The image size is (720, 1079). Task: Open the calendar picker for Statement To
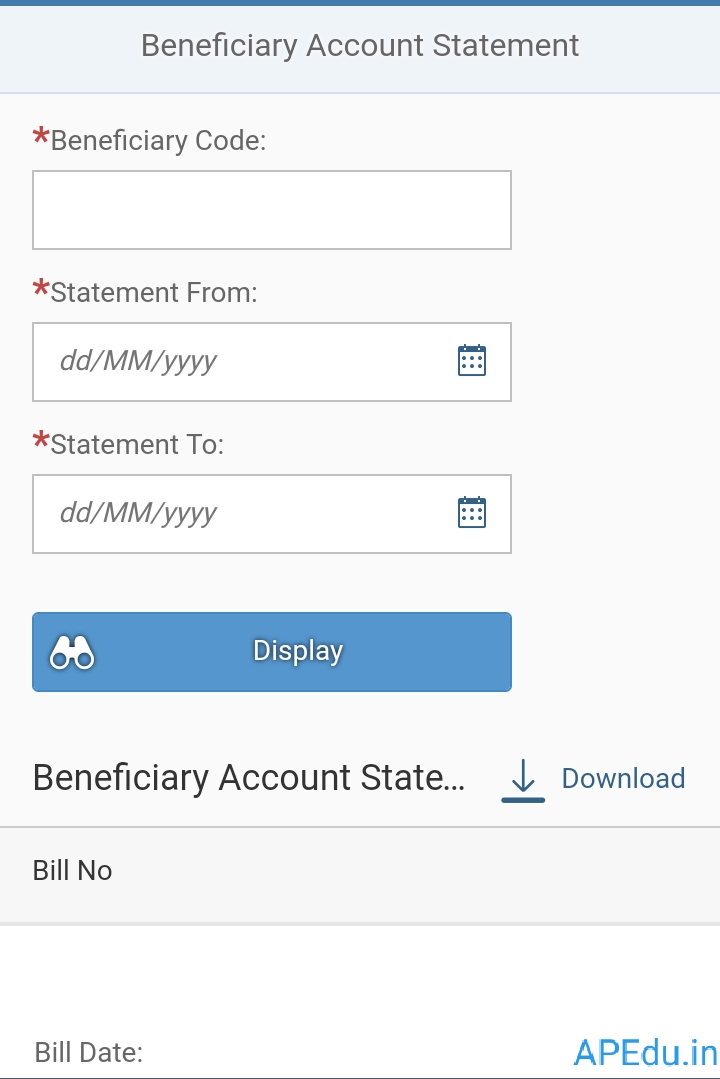471,513
